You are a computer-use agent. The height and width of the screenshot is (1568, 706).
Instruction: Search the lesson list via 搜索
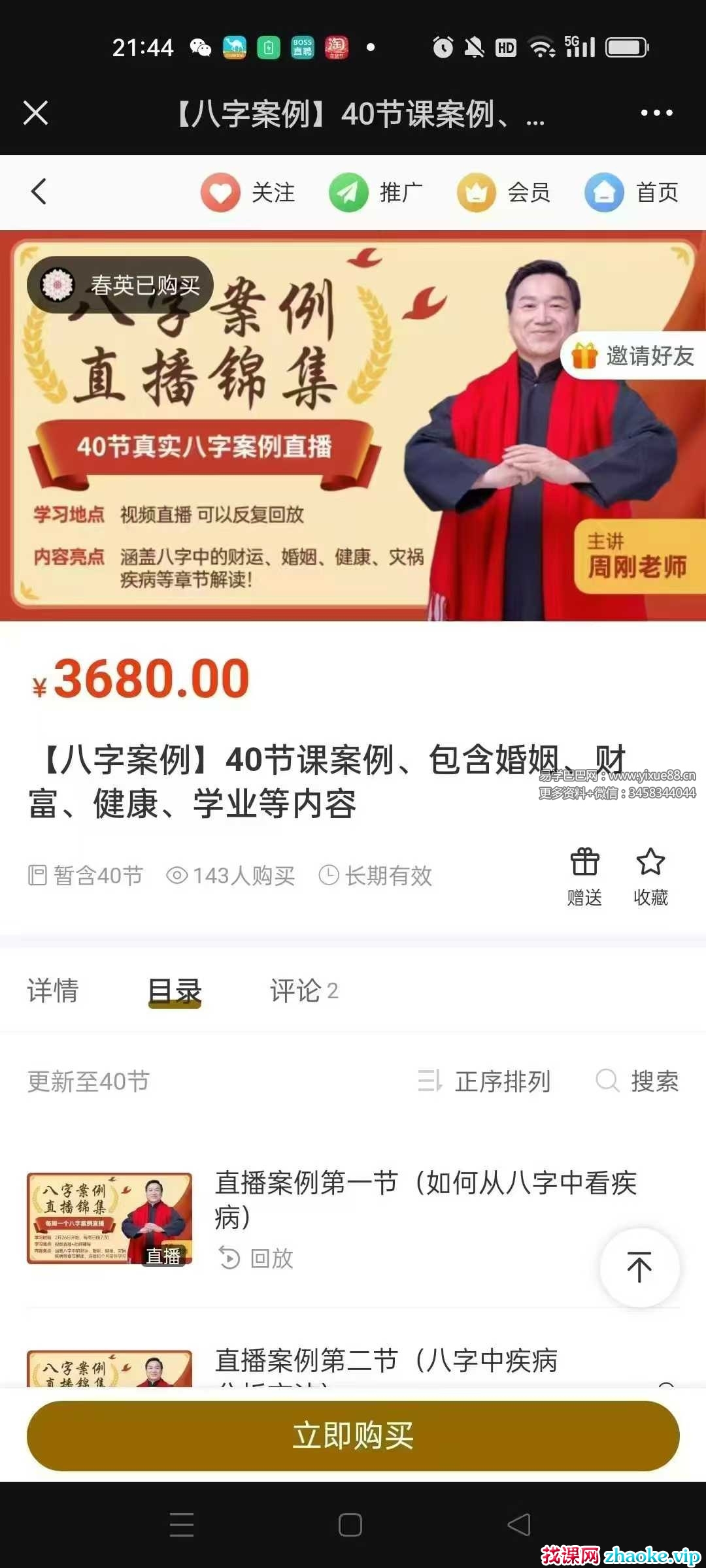coord(637,1081)
